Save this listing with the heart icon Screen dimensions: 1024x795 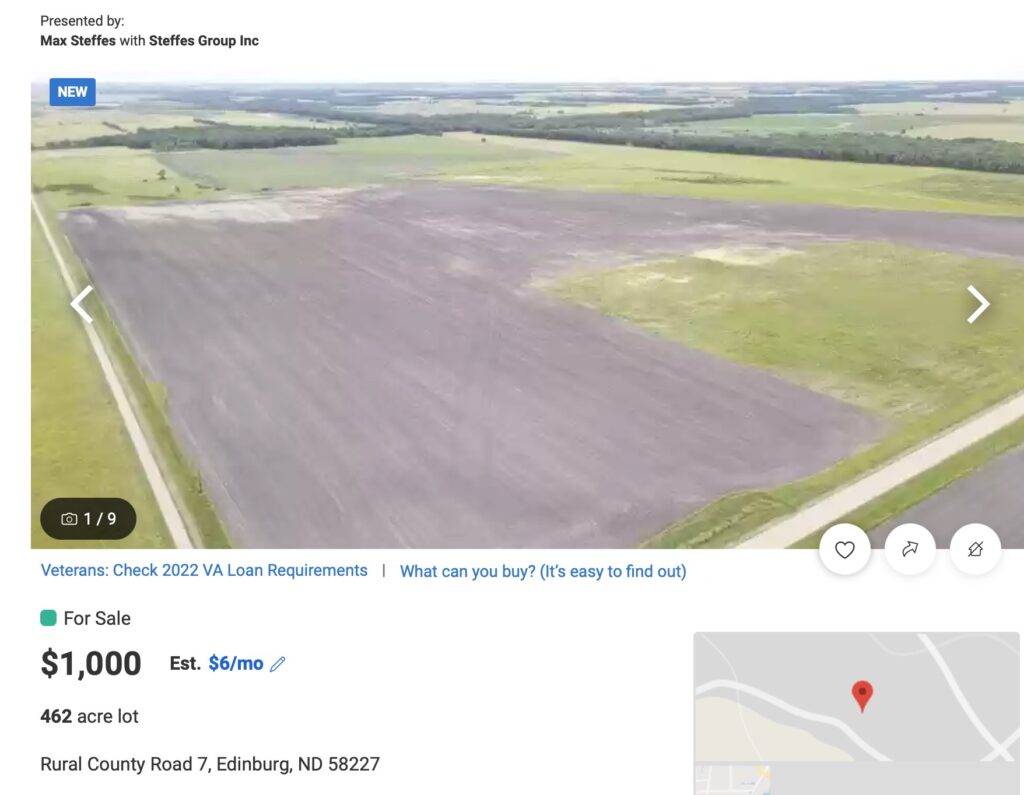[x=845, y=549]
